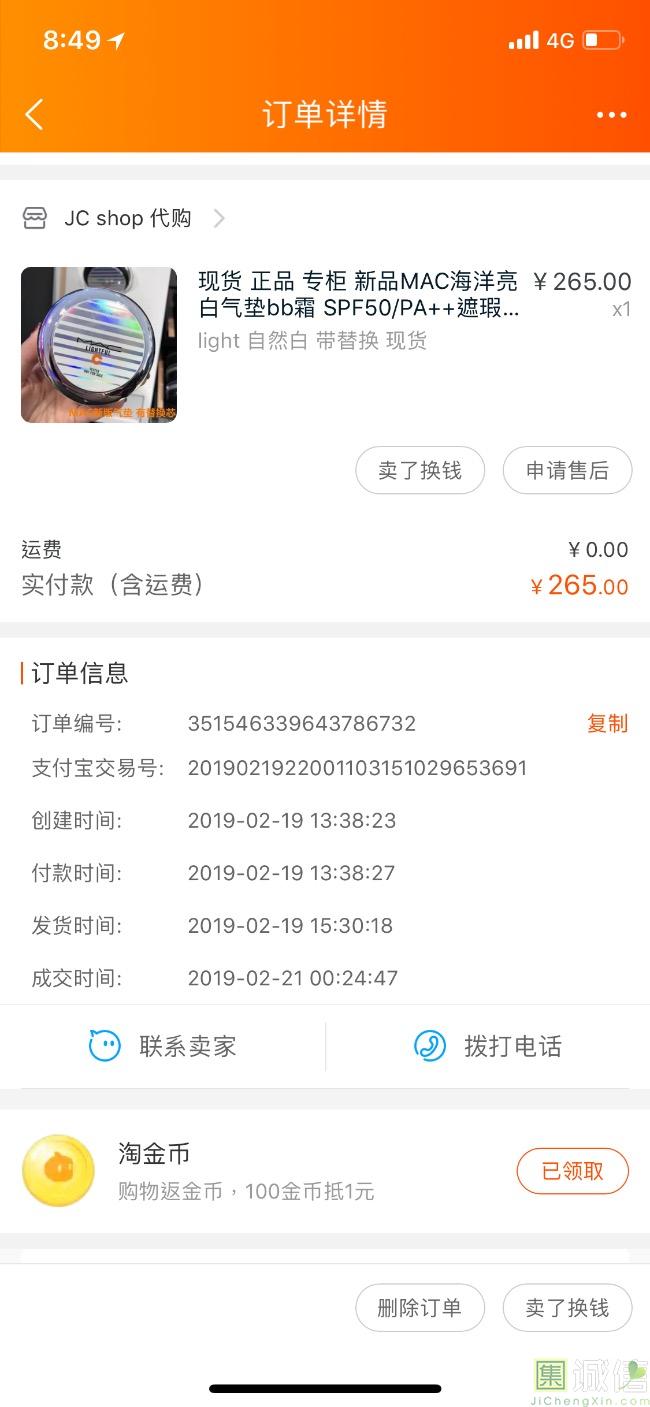
Task: Select 卖了换钱 beside 删除订单
Action: [567, 1307]
